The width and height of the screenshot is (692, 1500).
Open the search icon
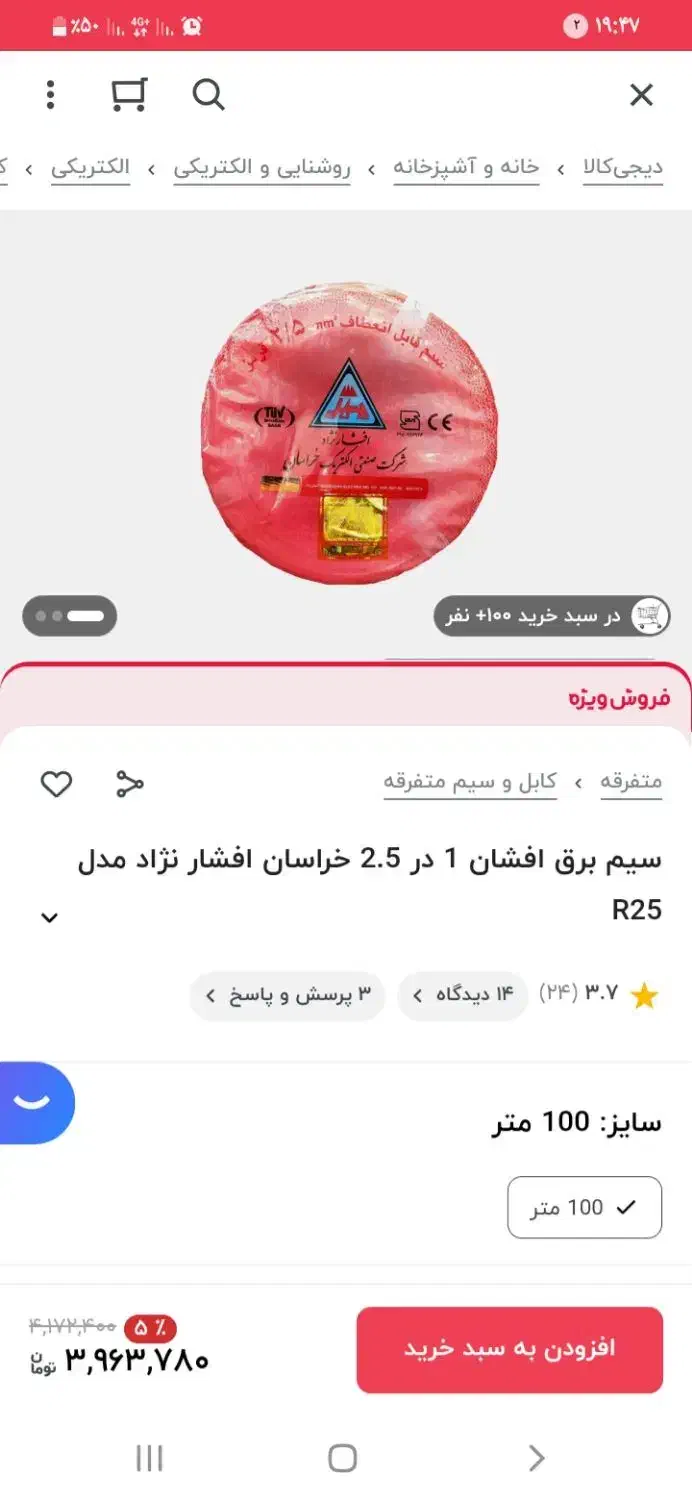208,95
